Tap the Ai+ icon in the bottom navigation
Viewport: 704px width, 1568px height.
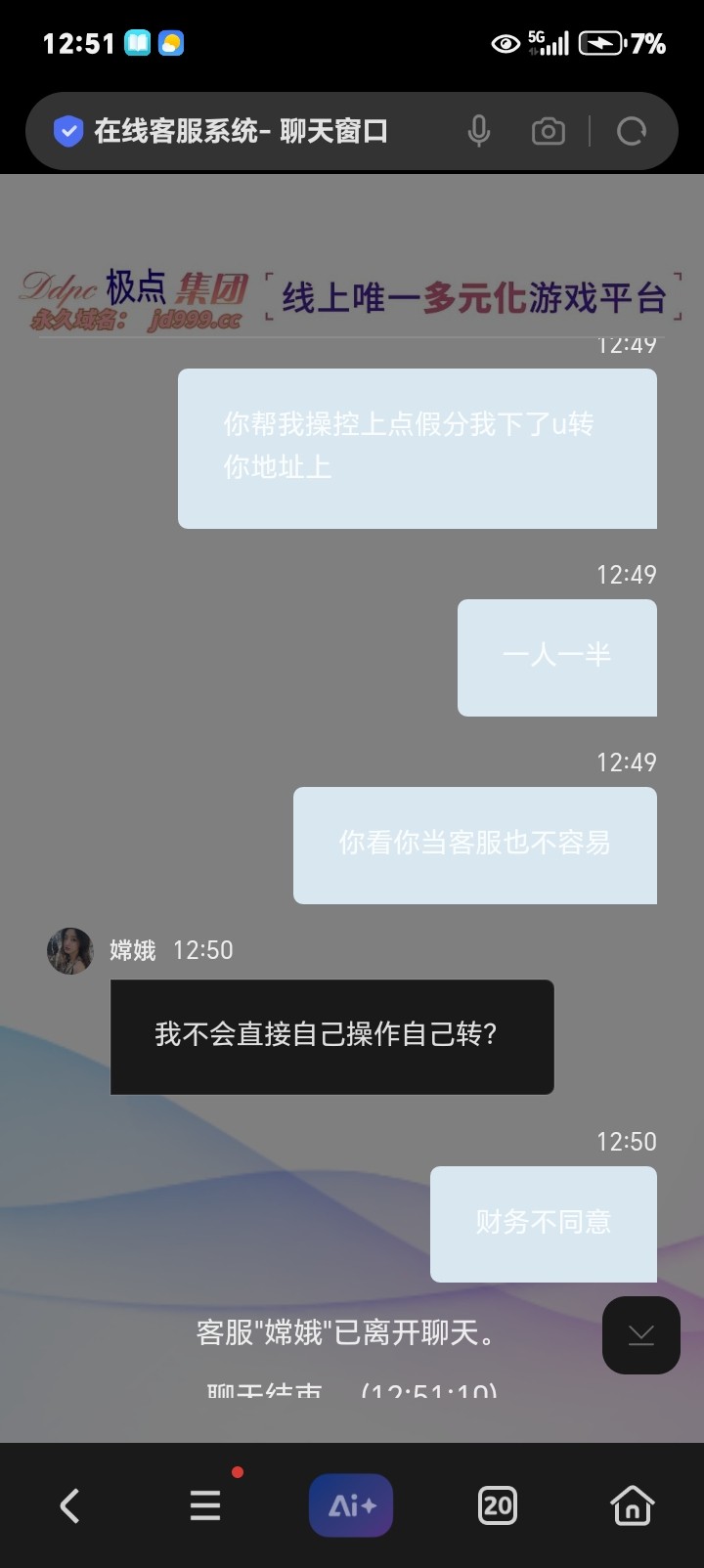pyautogui.click(x=351, y=1504)
